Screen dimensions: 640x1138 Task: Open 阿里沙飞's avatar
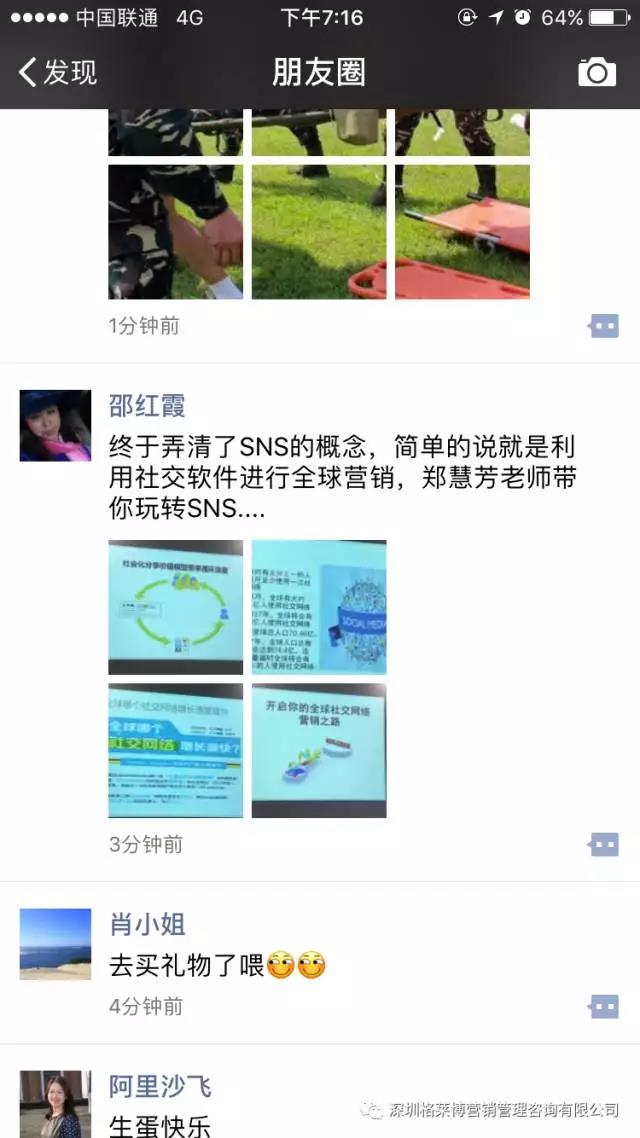55,1104
